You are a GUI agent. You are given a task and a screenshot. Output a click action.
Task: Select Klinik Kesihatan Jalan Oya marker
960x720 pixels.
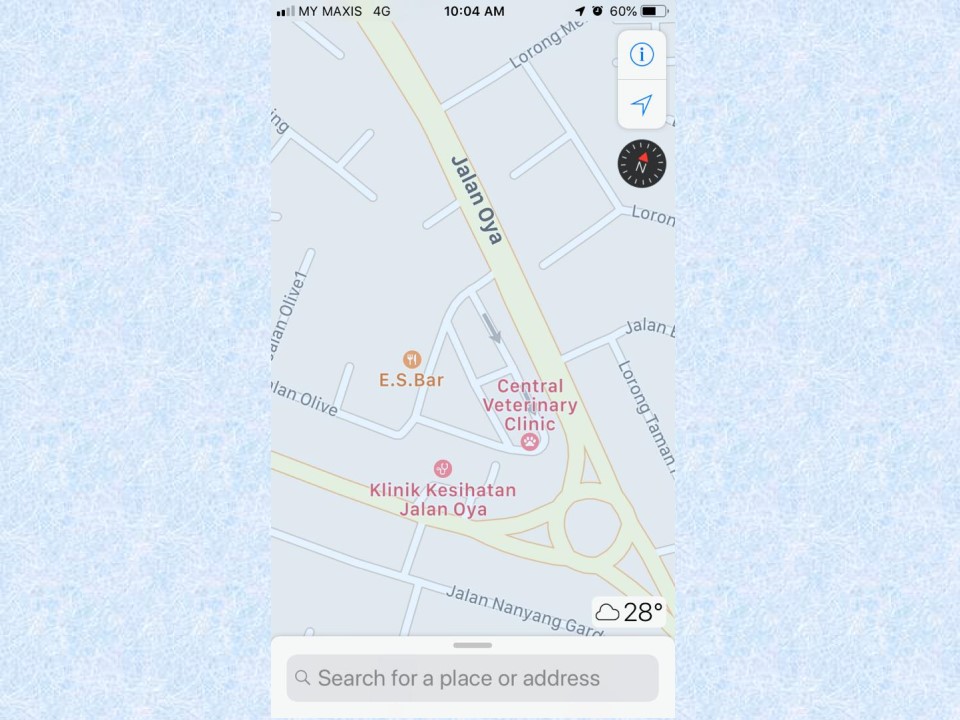(x=442, y=468)
